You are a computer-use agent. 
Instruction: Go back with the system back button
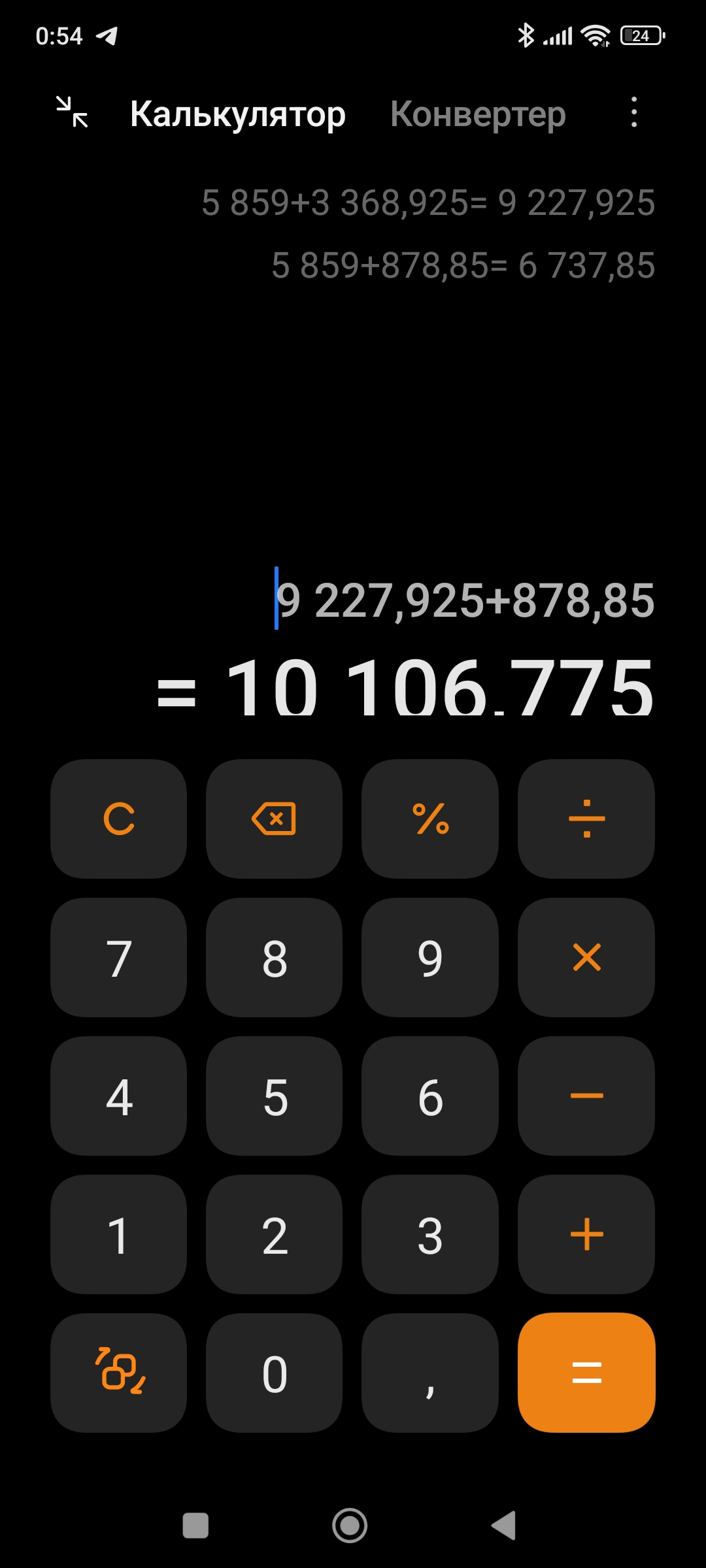click(504, 1526)
